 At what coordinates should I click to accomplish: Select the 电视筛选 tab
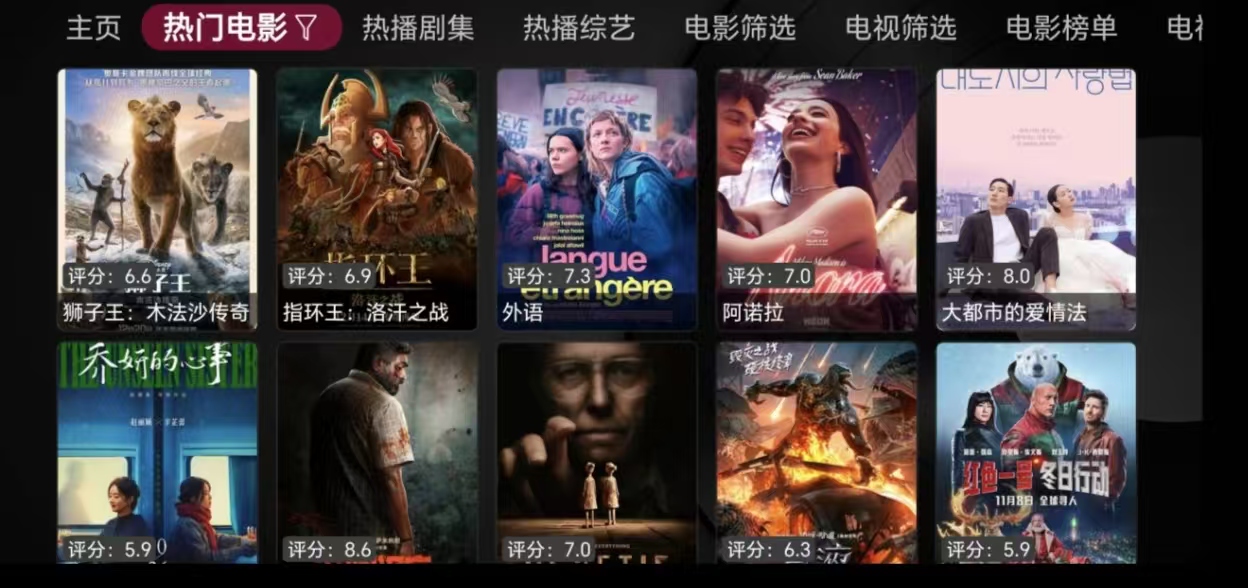pos(900,28)
